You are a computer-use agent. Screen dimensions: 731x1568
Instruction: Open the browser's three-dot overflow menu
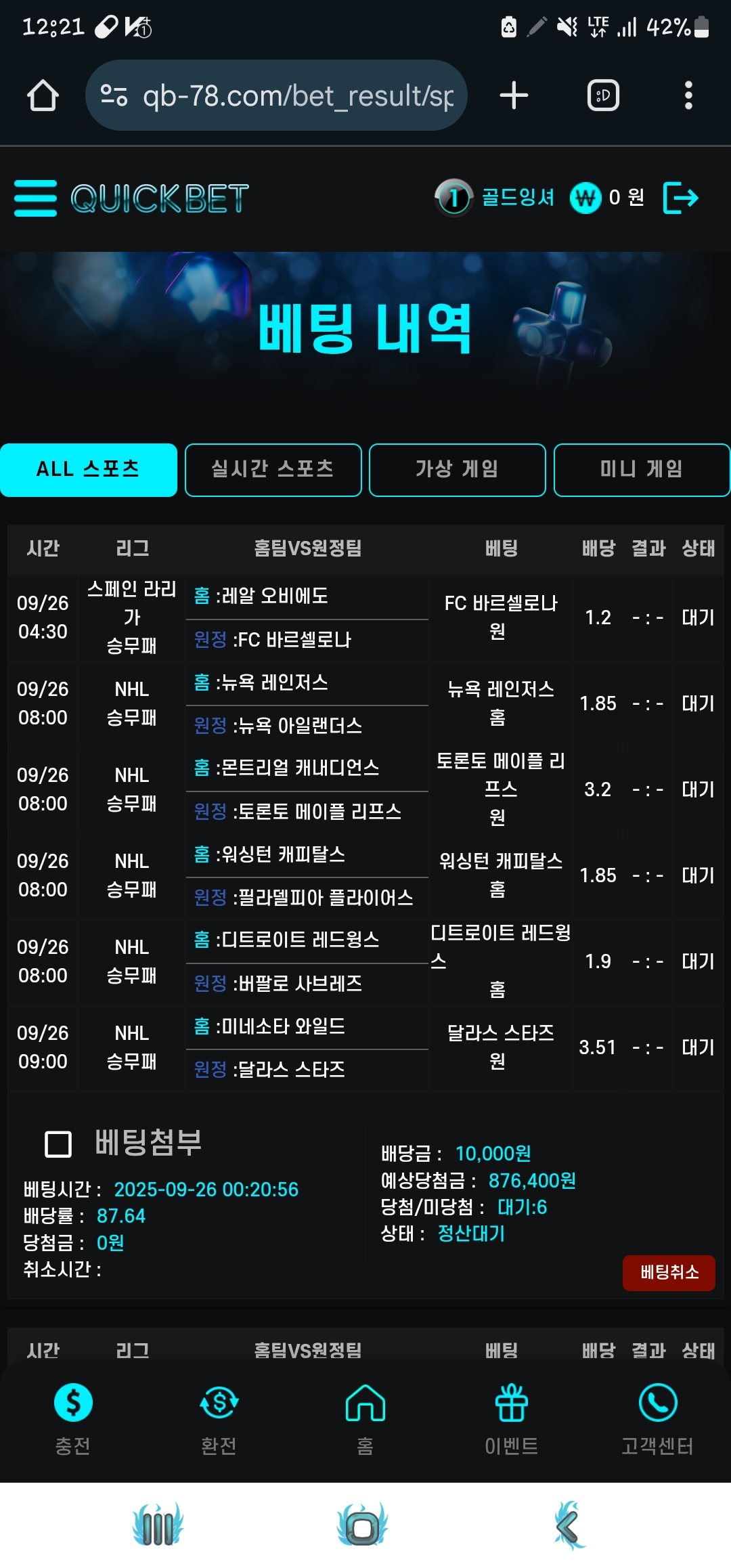(x=688, y=95)
